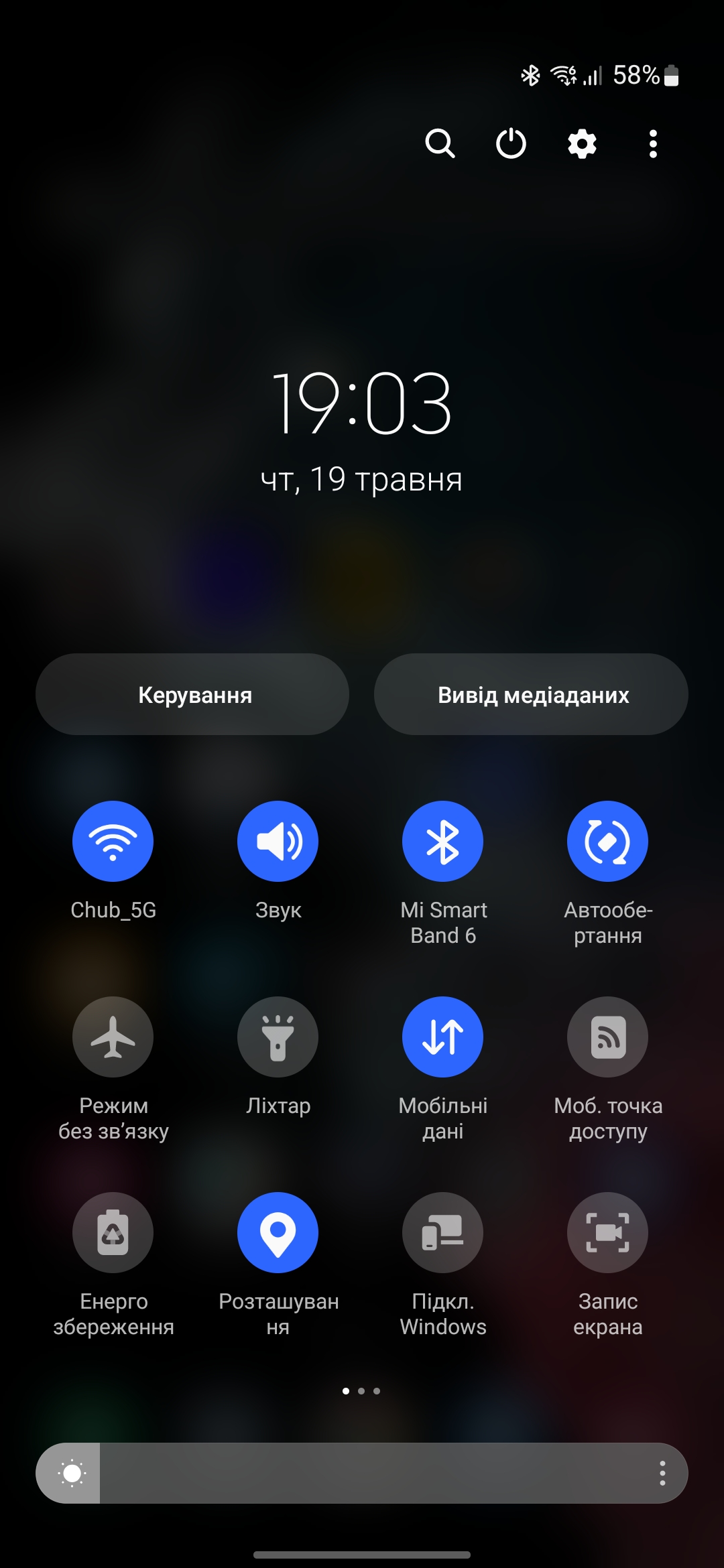The width and height of the screenshot is (724, 1568).
Task: Toggle the Звук sound mode
Action: click(x=278, y=841)
